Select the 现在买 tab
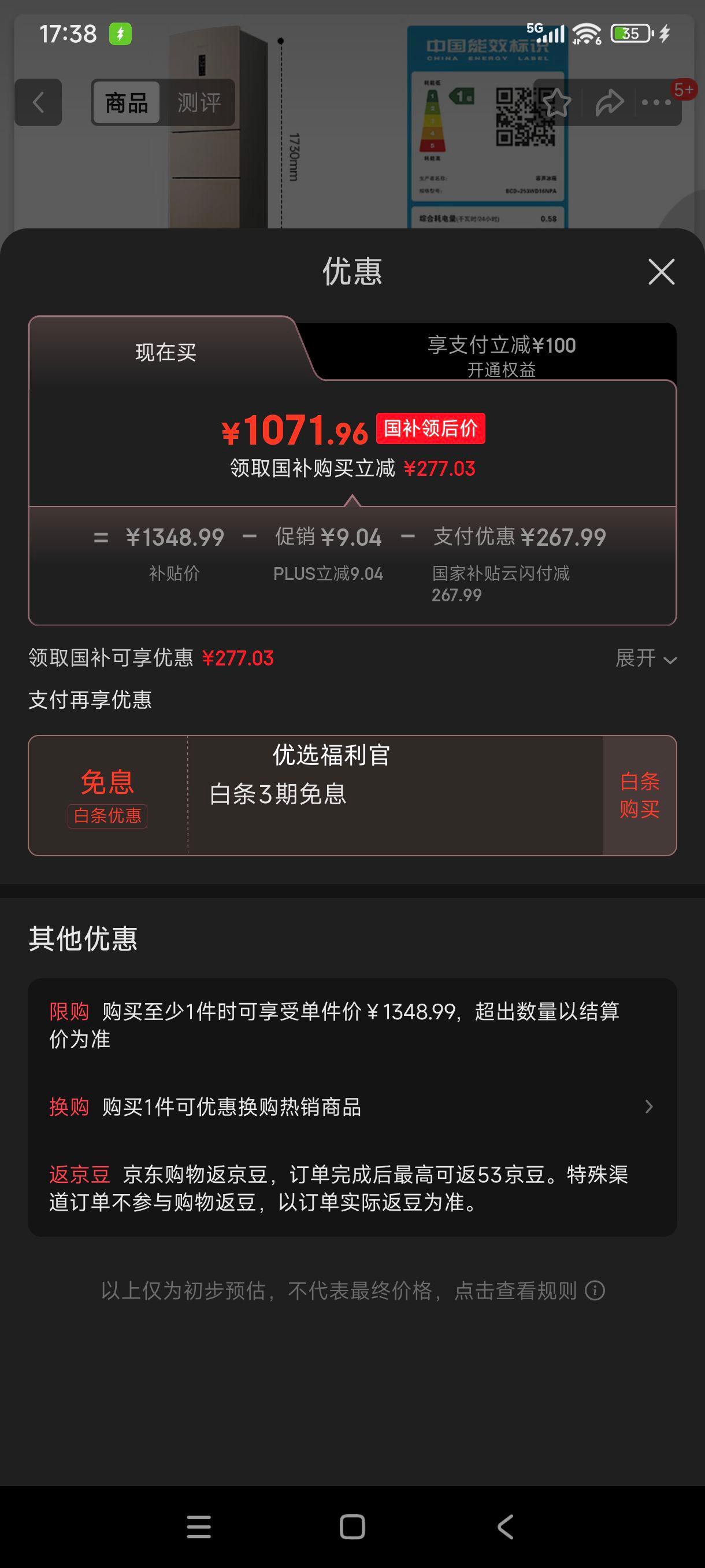The image size is (705, 1568). click(165, 353)
